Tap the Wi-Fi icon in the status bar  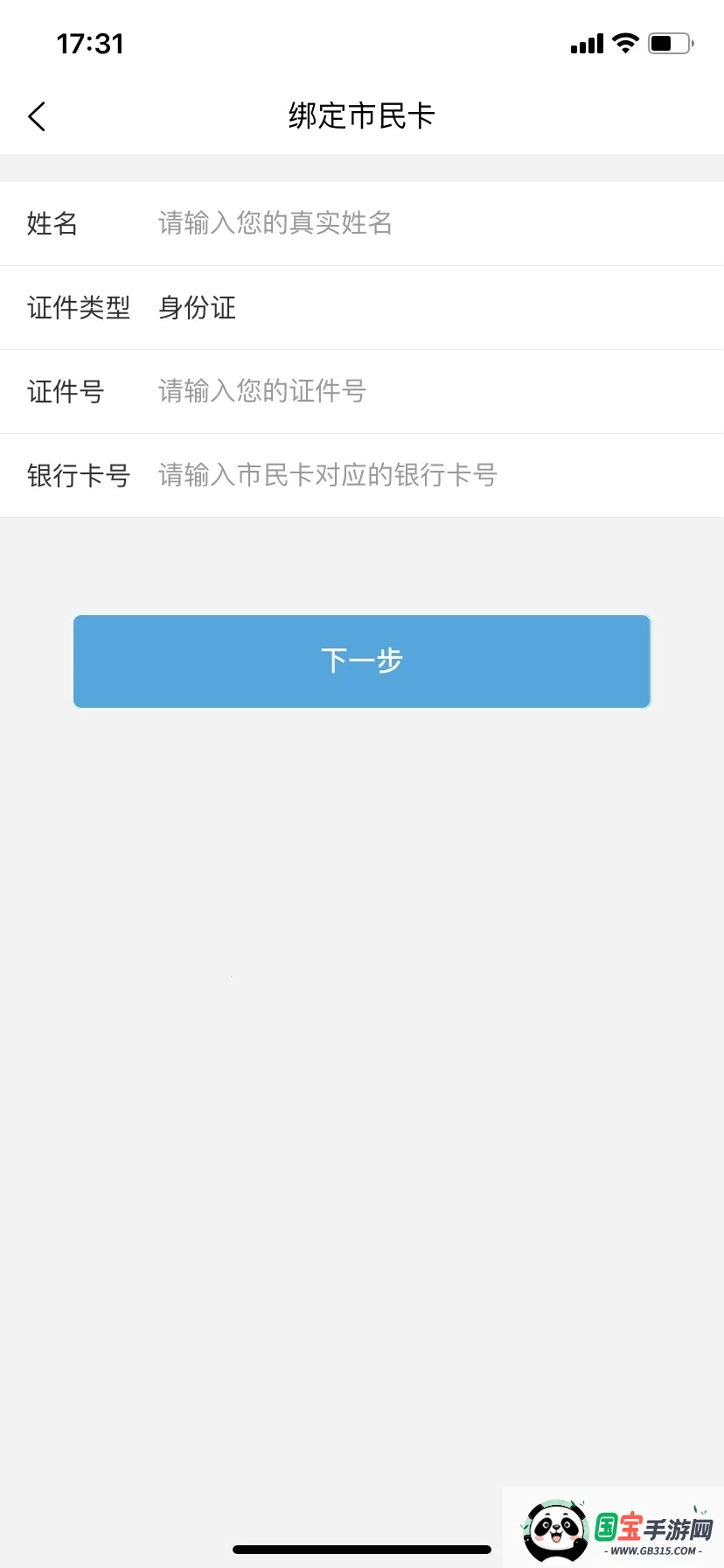coord(623,42)
